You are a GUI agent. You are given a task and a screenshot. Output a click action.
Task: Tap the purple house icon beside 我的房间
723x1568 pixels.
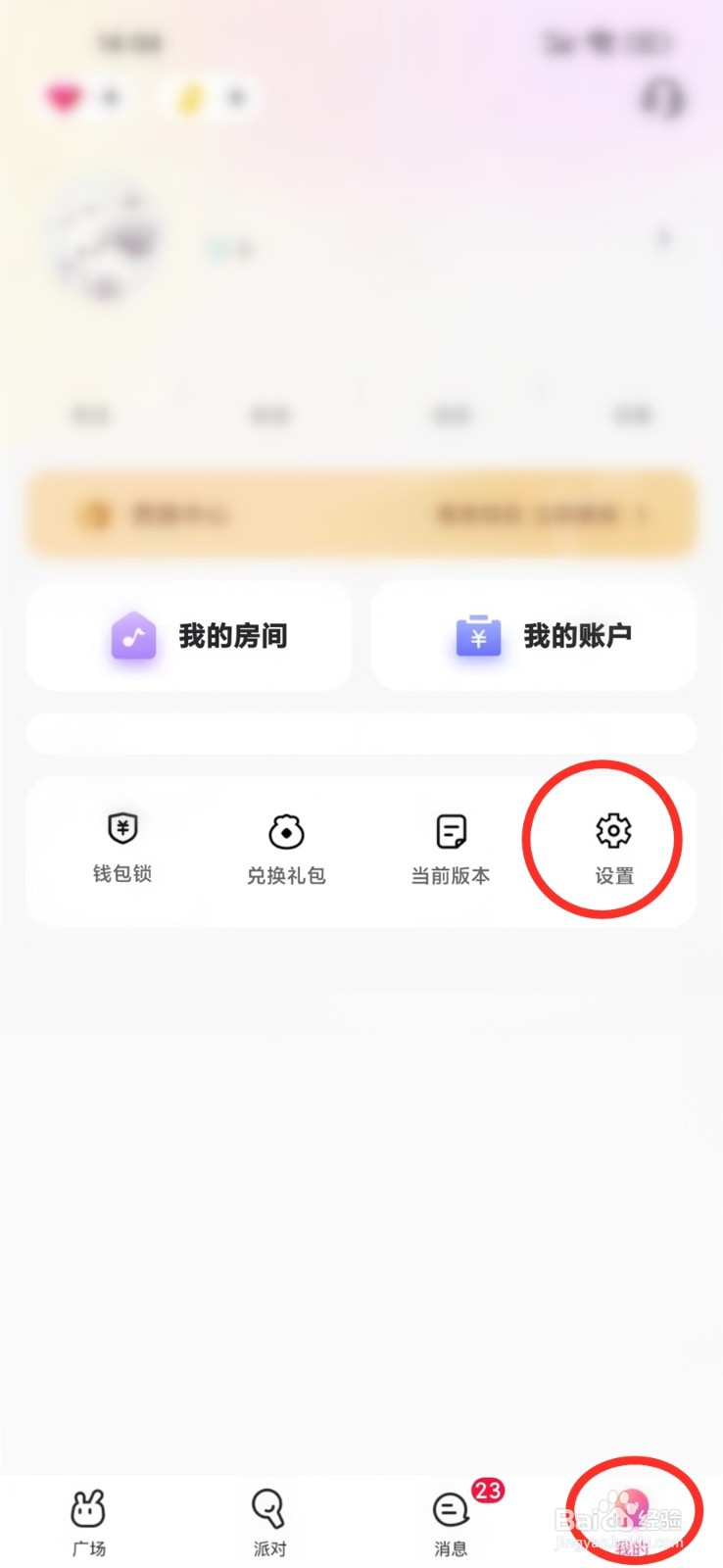coord(134,636)
